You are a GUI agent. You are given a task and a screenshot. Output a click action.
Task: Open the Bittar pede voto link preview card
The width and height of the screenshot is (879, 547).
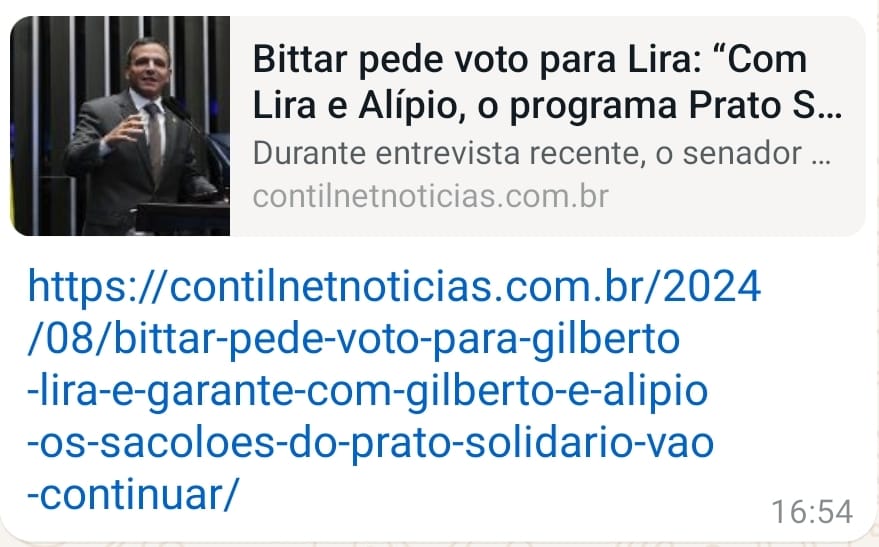click(545, 126)
